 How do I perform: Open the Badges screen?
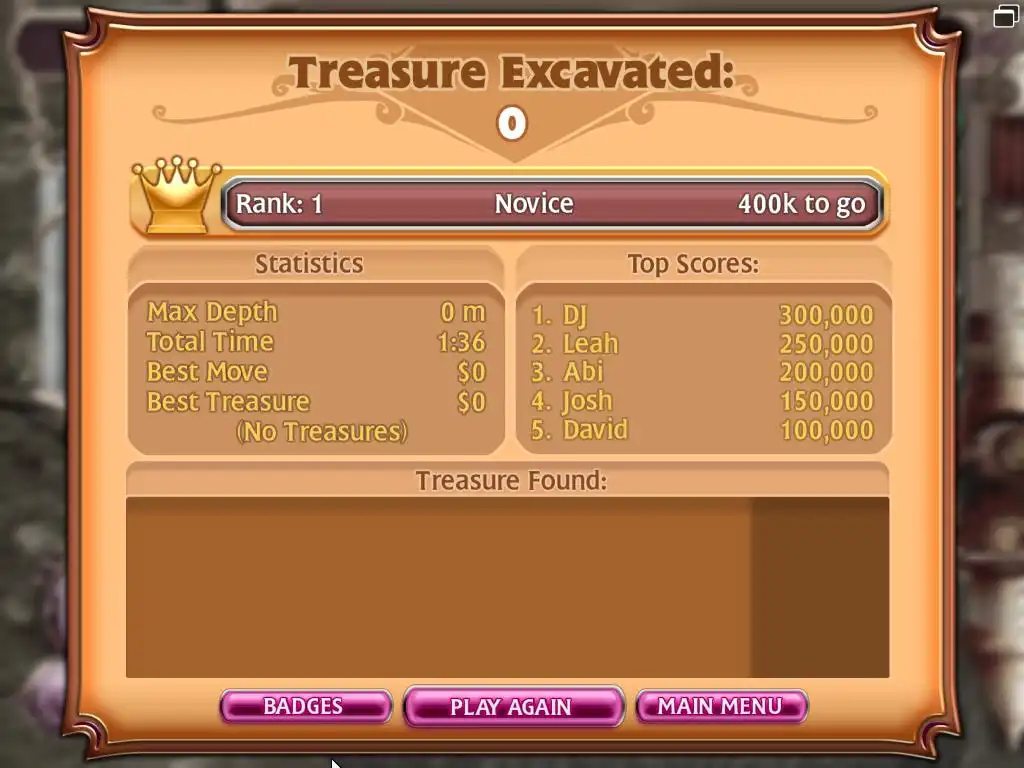pos(304,706)
